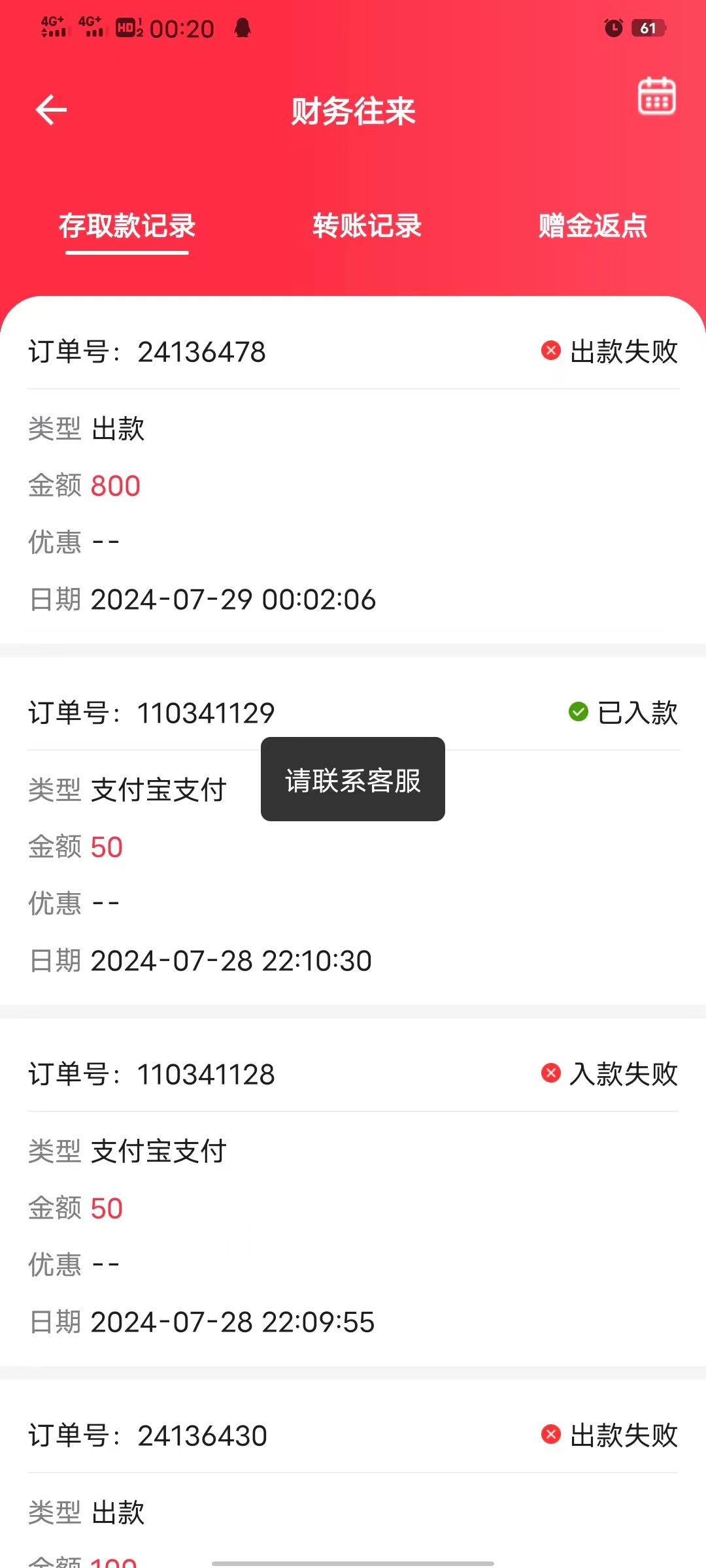706x1568 pixels.
Task: Switch to the 赠金返点 tab
Action: (x=592, y=226)
